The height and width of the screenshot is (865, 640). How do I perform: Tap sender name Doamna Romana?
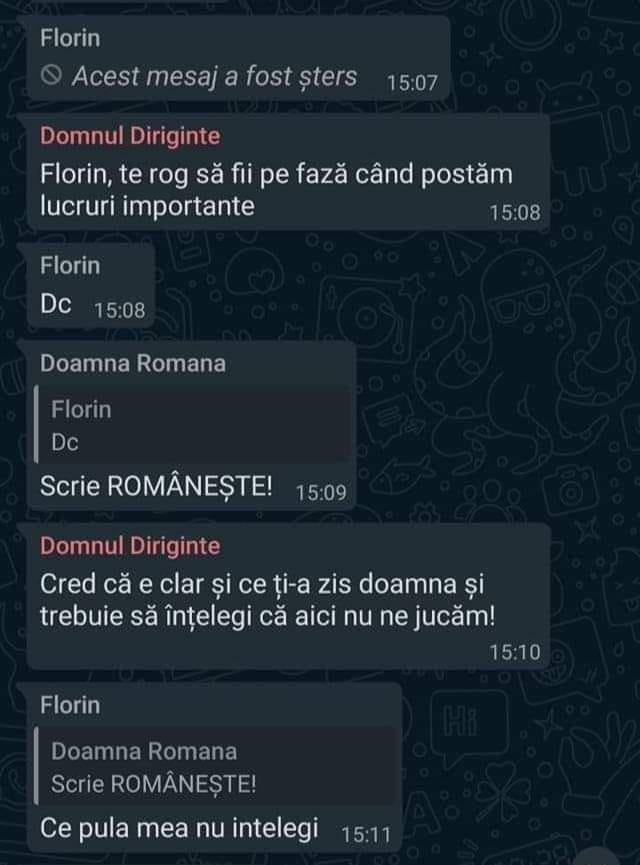133,364
